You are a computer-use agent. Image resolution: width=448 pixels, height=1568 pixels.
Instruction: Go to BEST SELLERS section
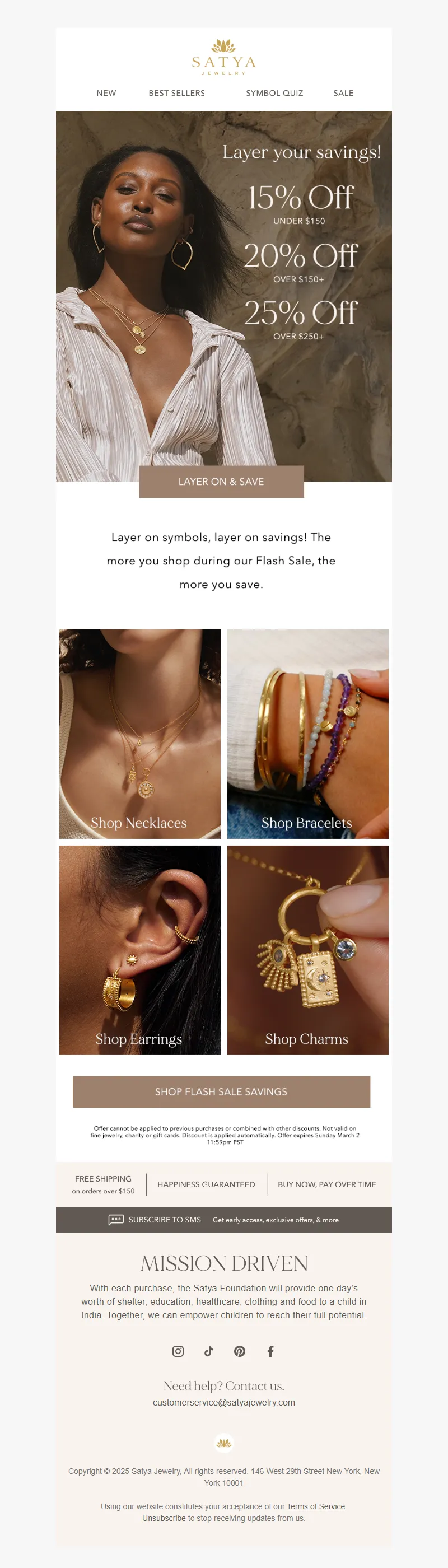[176, 93]
